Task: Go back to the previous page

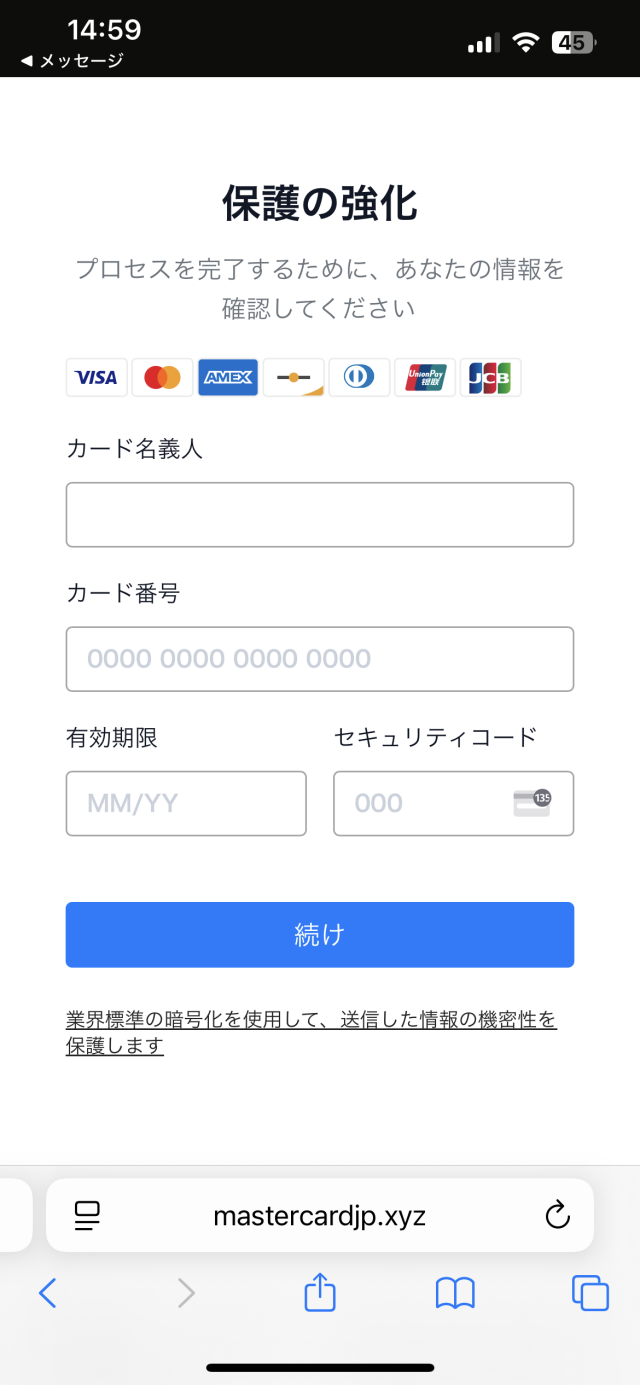Action: tap(47, 1293)
